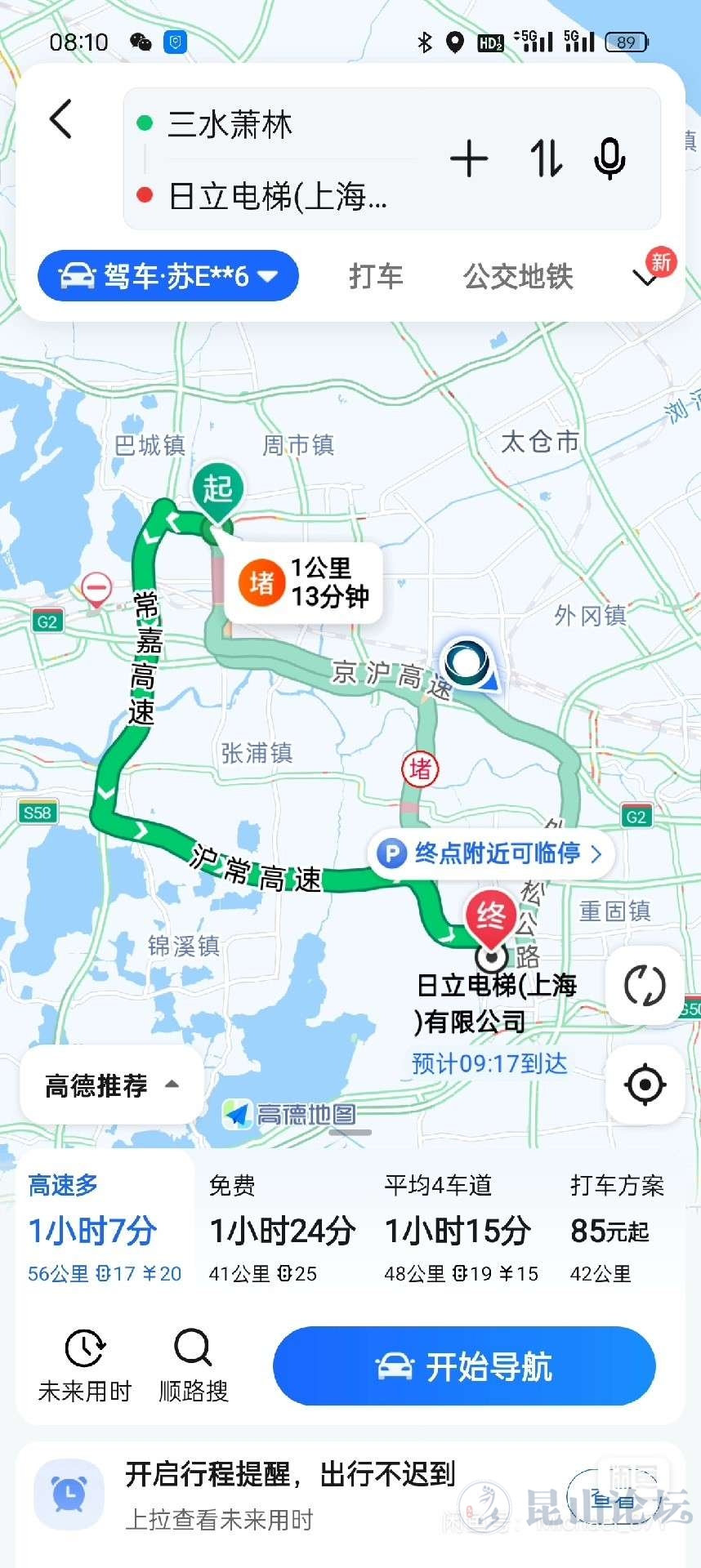The image size is (701, 1568).
Task: Switch to 打车 tab
Action: pos(376,276)
